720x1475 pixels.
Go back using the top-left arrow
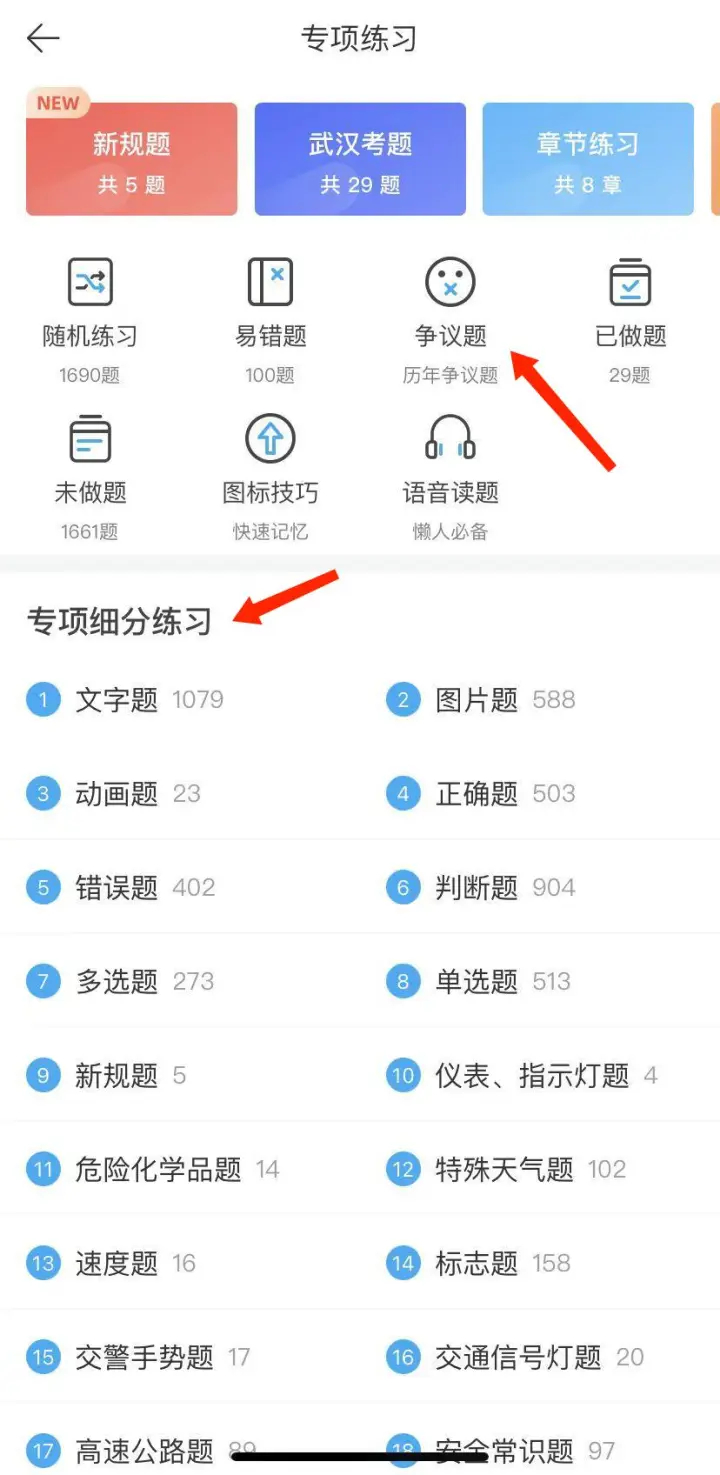click(43, 39)
